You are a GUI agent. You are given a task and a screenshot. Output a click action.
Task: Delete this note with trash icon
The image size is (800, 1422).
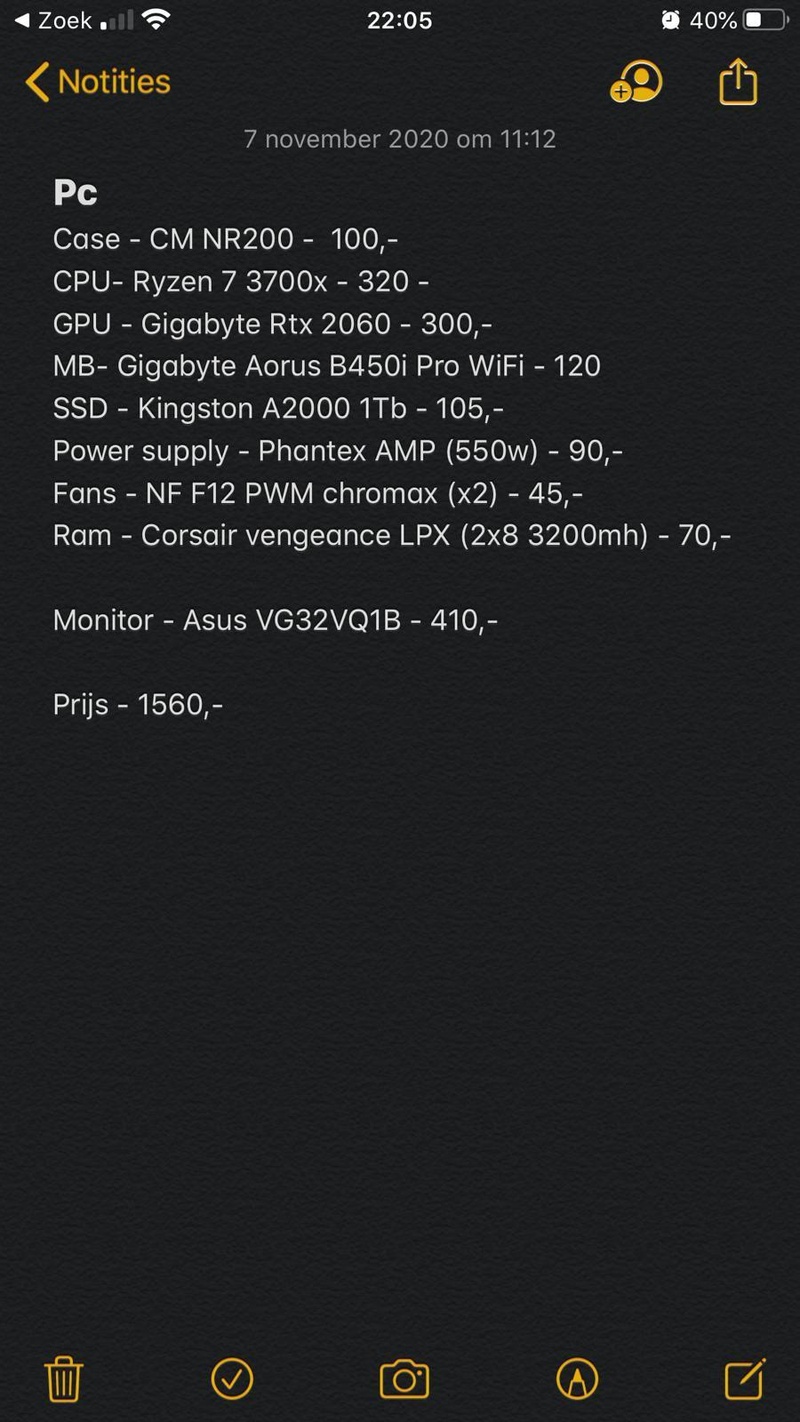[x=64, y=1380]
